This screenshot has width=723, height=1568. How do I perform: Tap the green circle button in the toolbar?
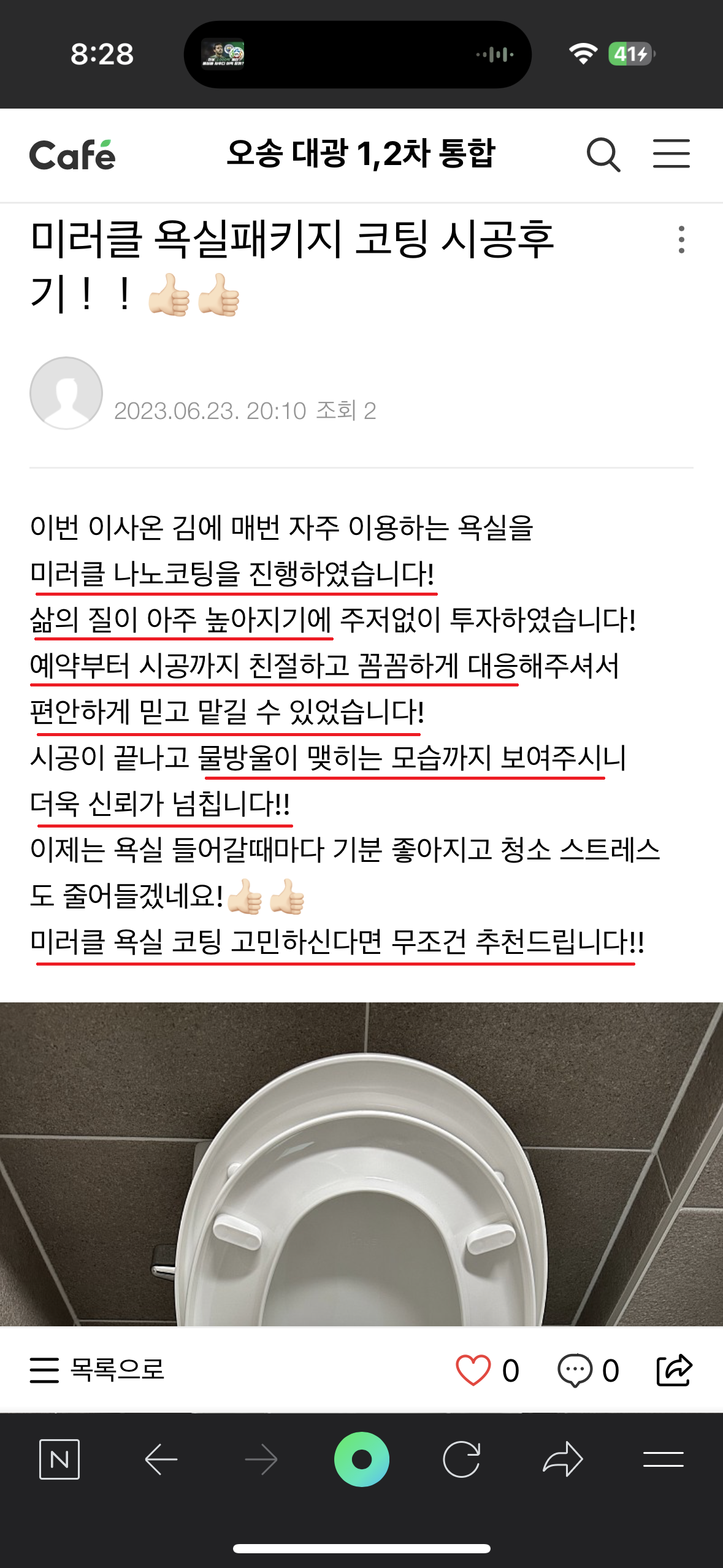coord(361,1459)
